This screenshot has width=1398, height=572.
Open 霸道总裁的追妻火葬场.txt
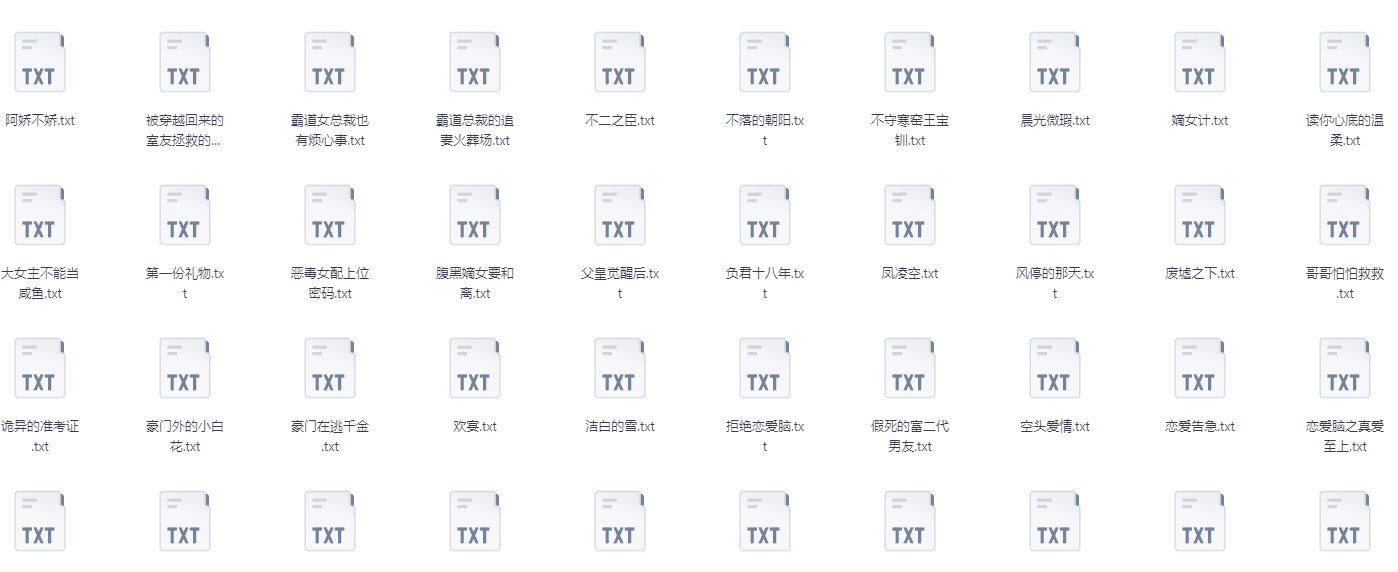(475, 64)
